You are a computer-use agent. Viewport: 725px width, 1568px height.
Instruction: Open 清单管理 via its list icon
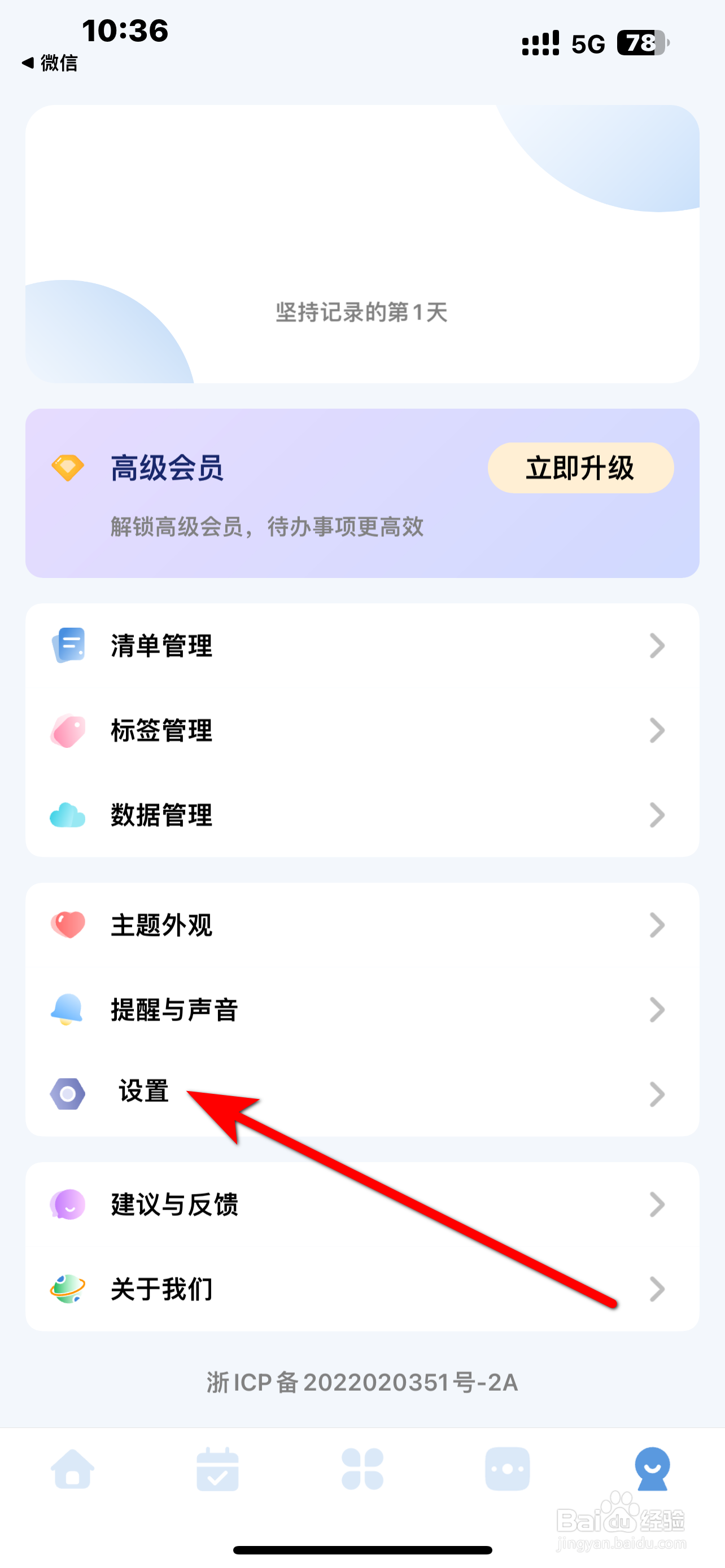pos(68,646)
